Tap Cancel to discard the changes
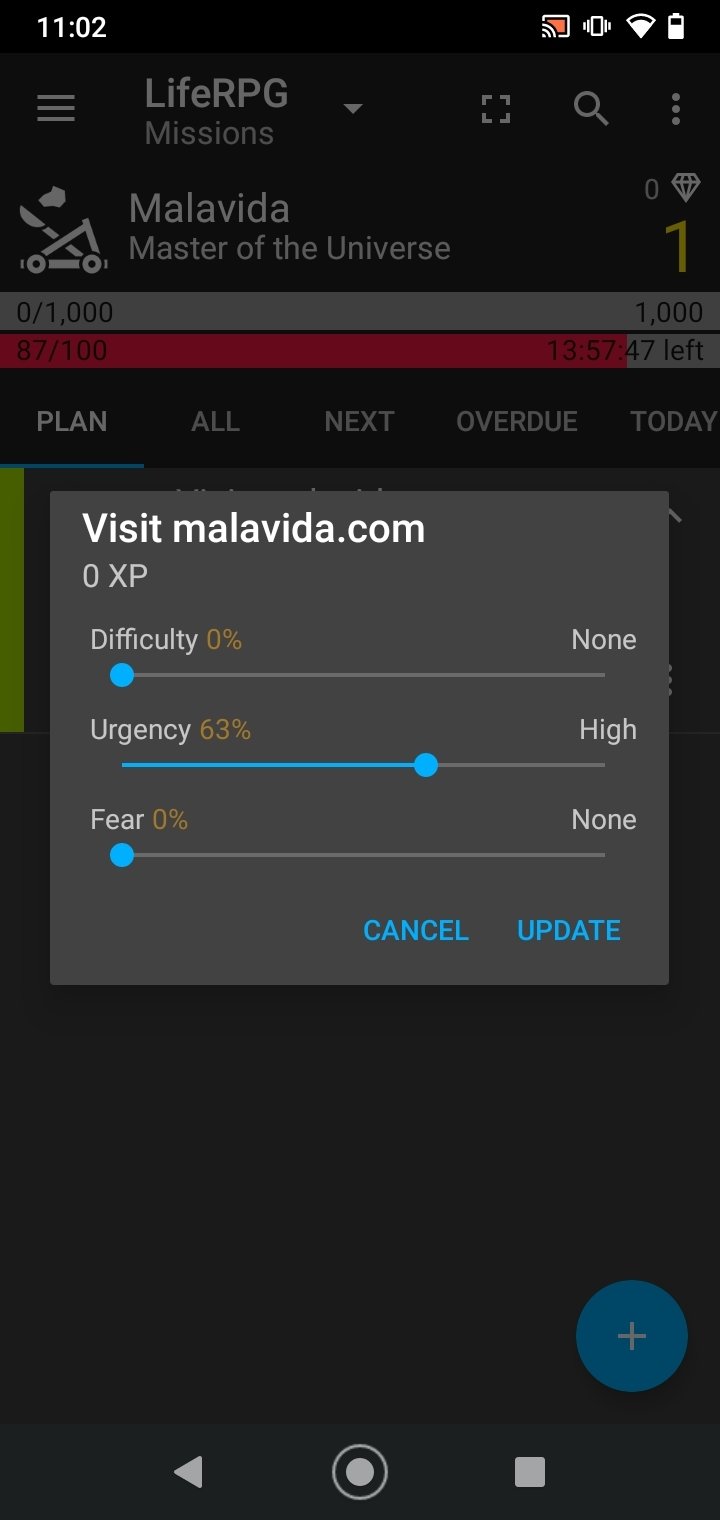 pyautogui.click(x=415, y=930)
